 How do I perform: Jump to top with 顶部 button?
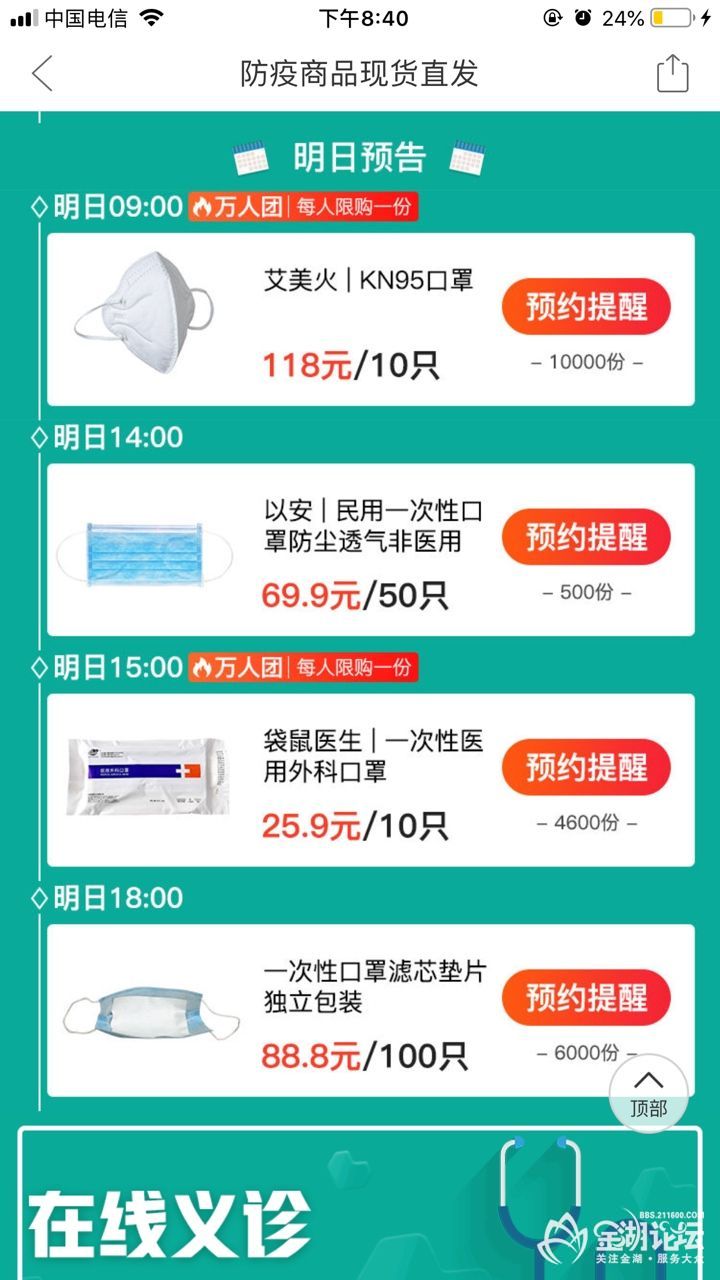[x=648, y=1092]
